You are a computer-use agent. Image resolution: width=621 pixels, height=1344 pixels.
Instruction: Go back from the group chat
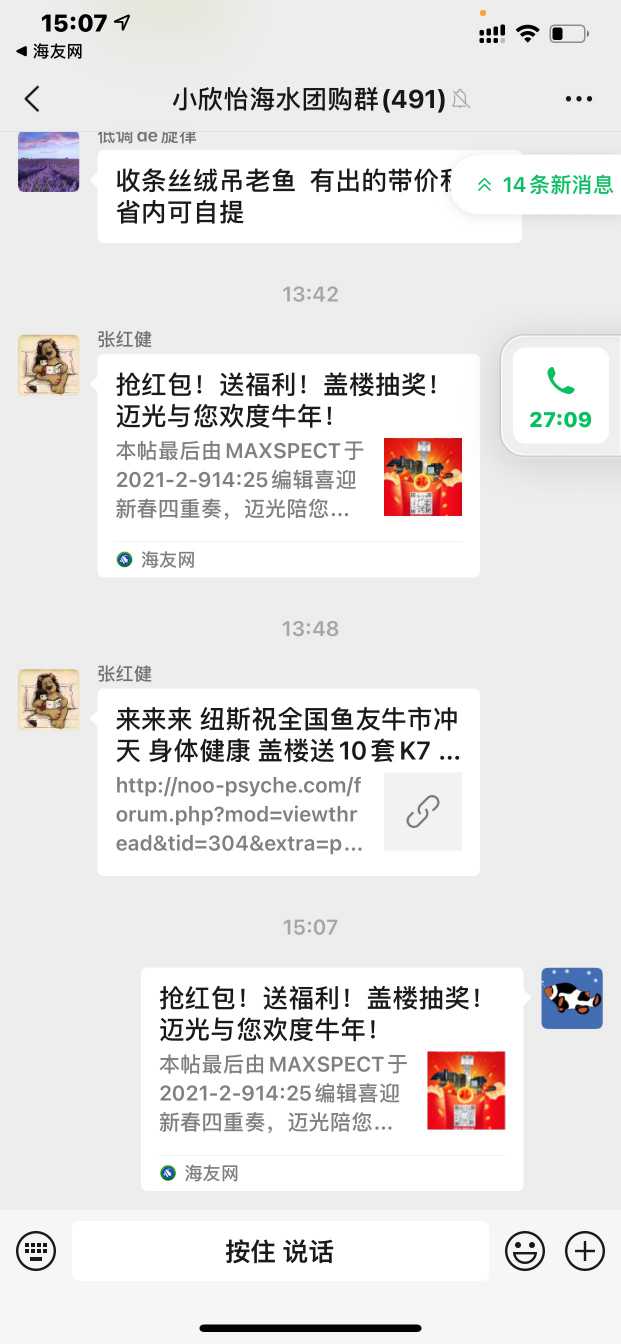click(32, 98)
